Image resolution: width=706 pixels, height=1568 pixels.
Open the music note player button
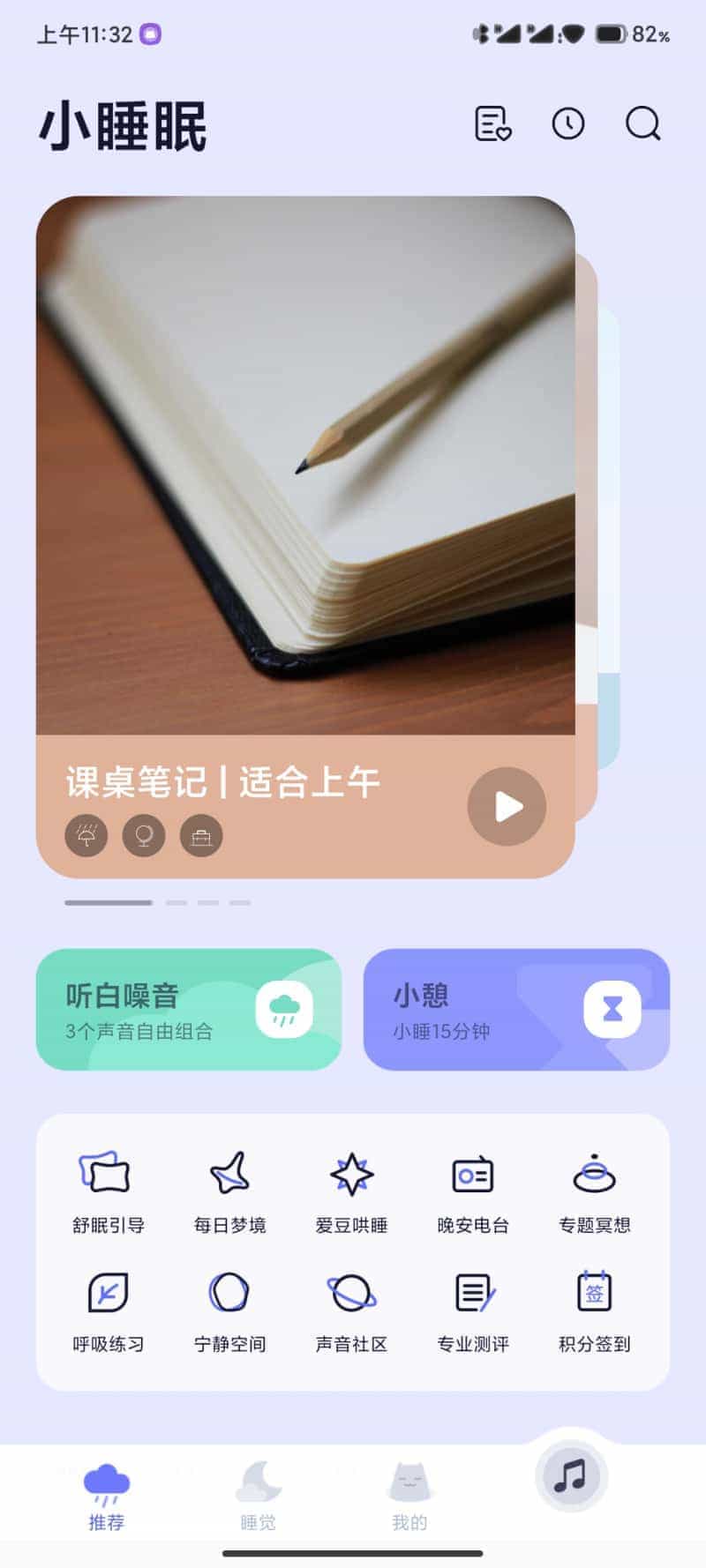tap(570, 1475)
